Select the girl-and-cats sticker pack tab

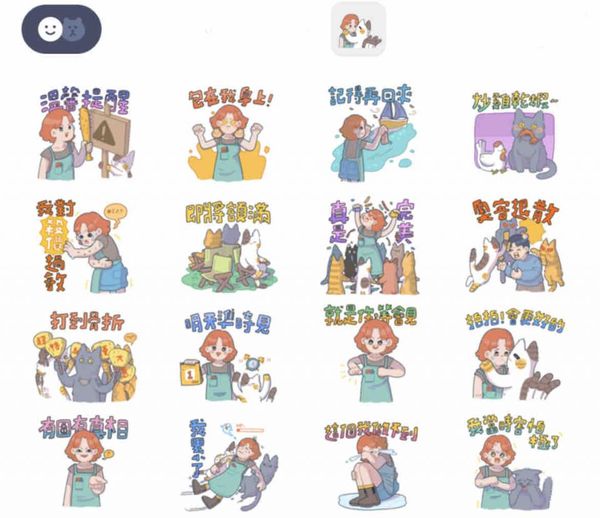(x=358, y=29)
